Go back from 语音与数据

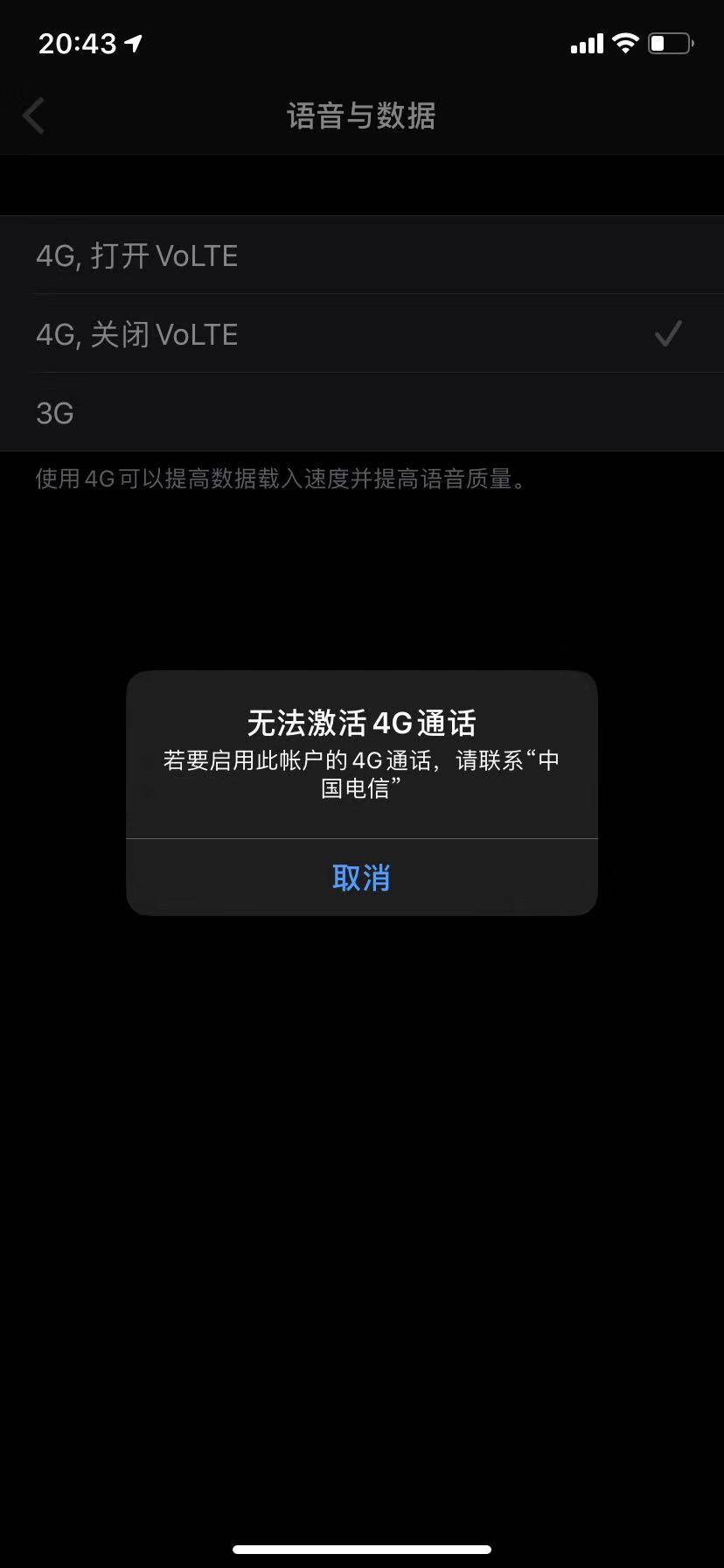(34, 115)
